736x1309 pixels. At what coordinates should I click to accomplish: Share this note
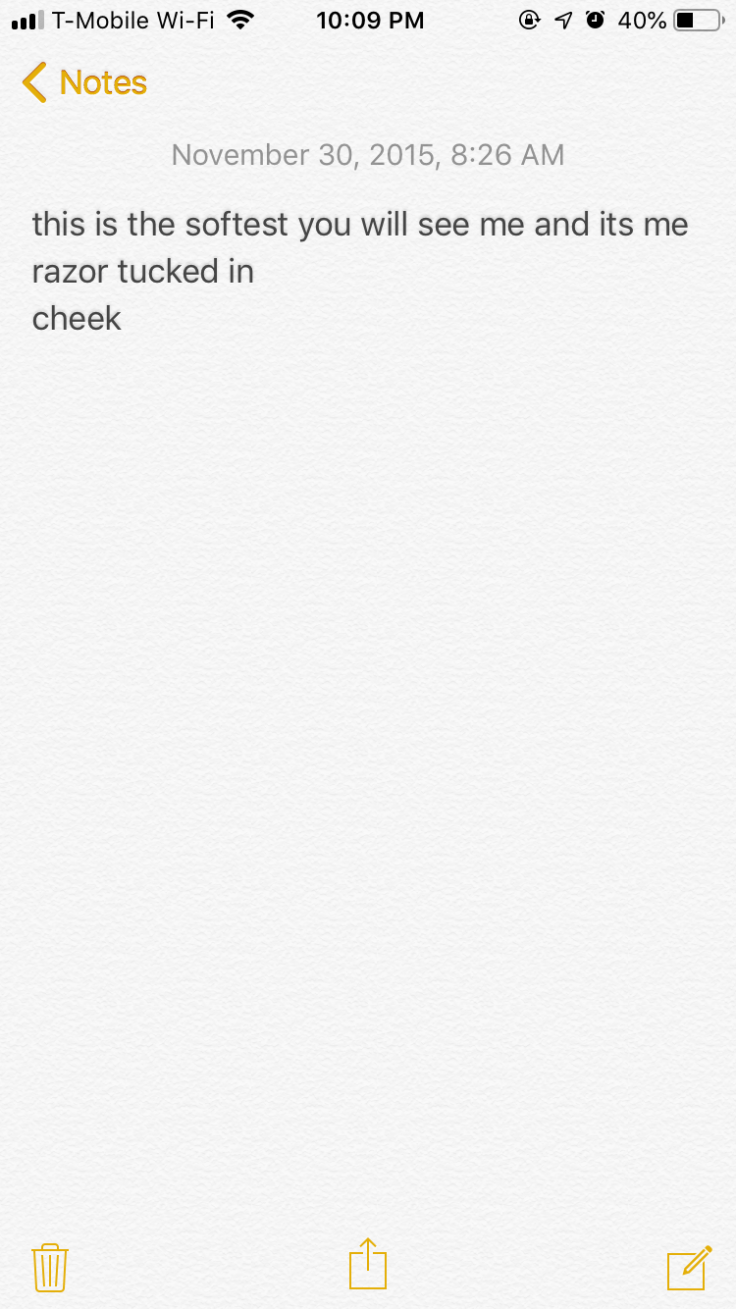(x=368, y=1265)
